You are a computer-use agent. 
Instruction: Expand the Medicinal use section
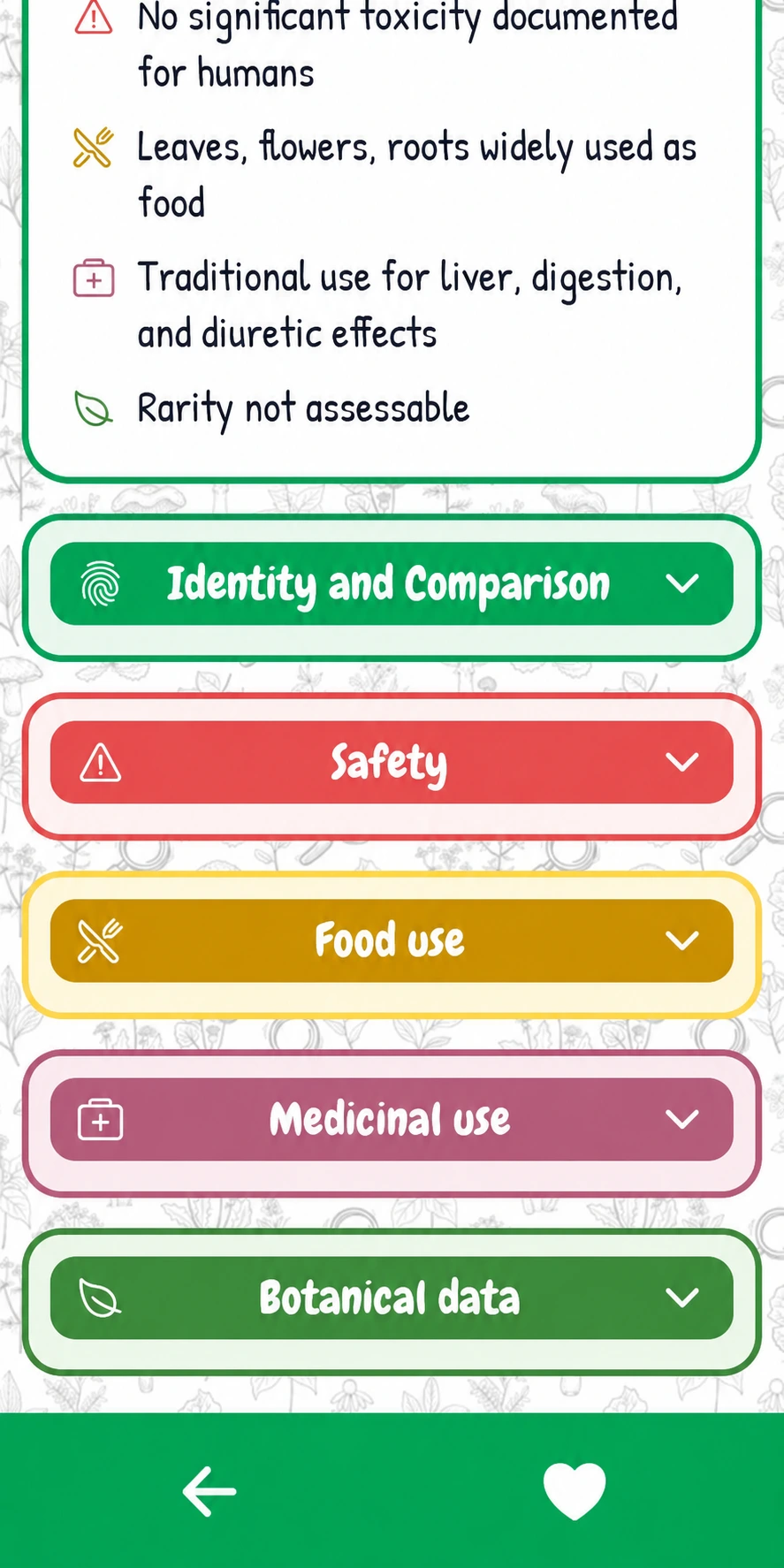[392, 1120]
